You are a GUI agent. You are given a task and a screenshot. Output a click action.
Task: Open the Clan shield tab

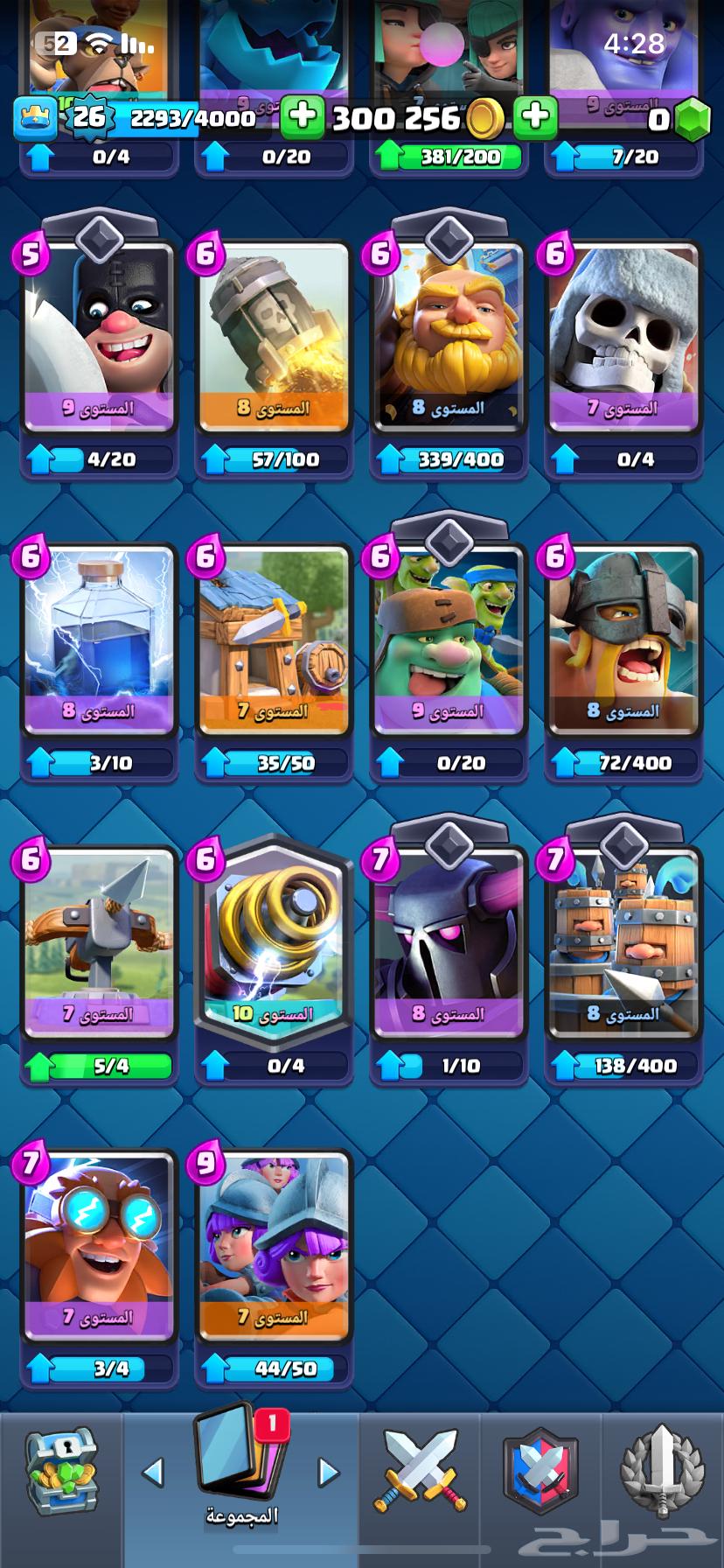[x=541, y=1473]
